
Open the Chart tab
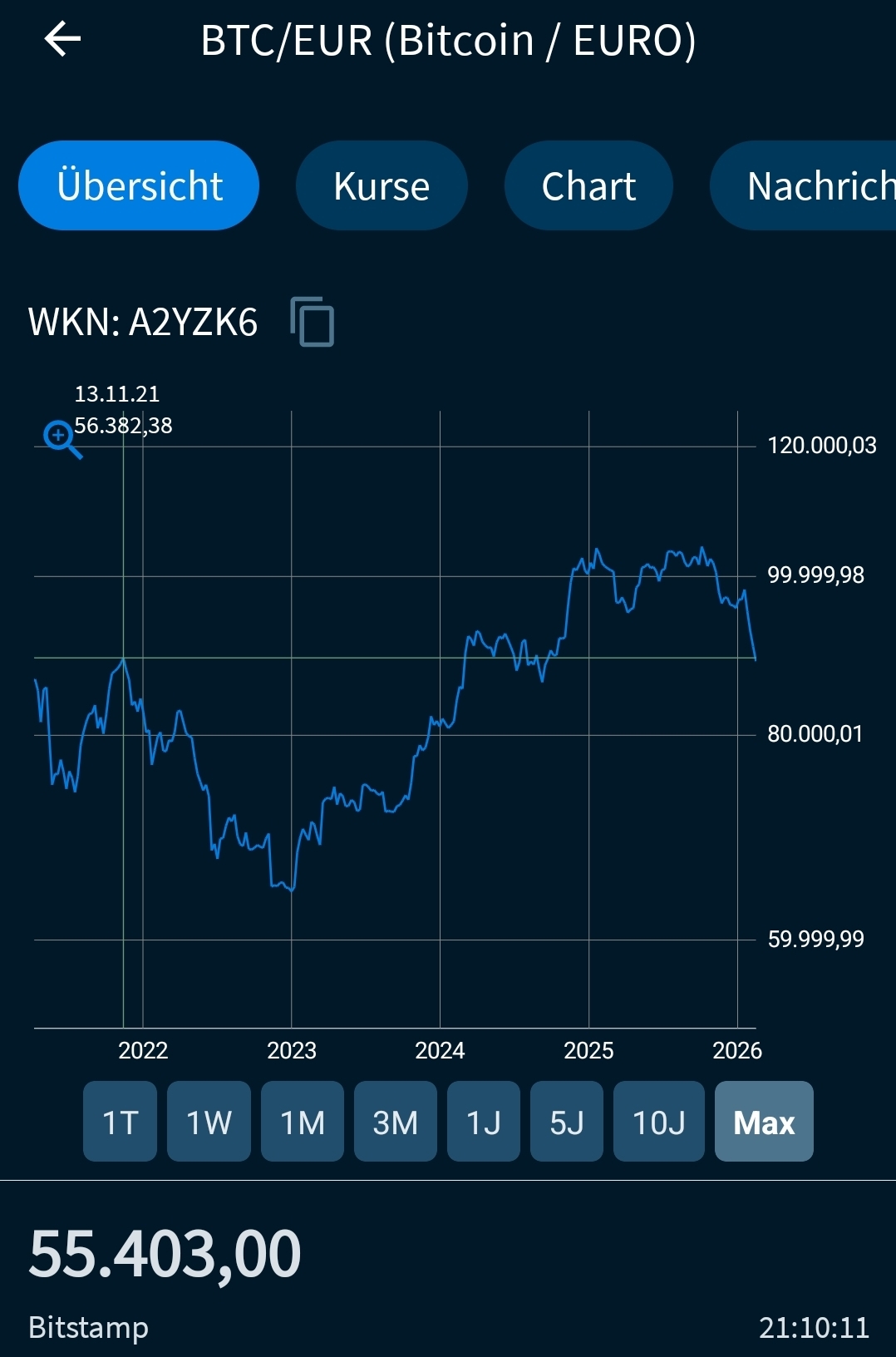(588, 185)
